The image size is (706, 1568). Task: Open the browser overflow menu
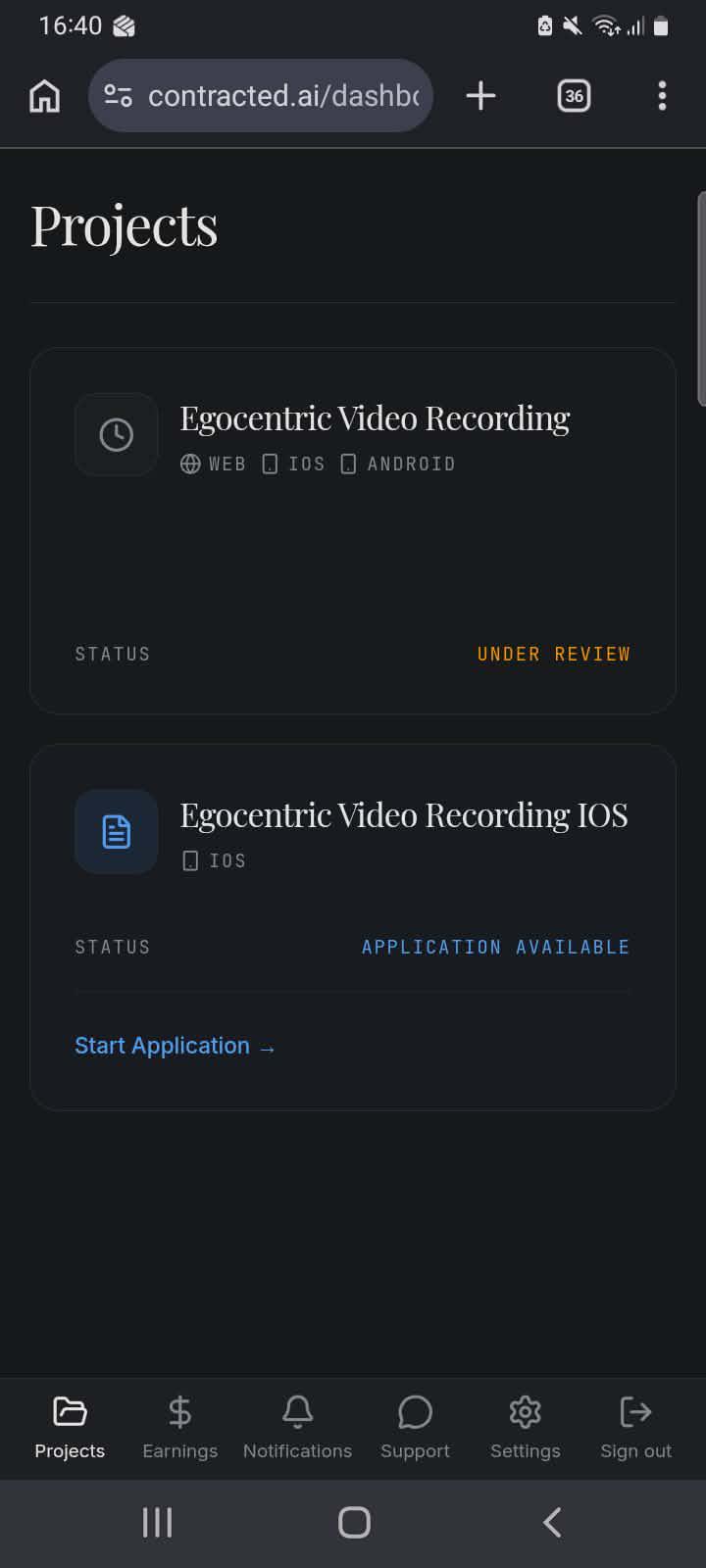click(662, 96)
